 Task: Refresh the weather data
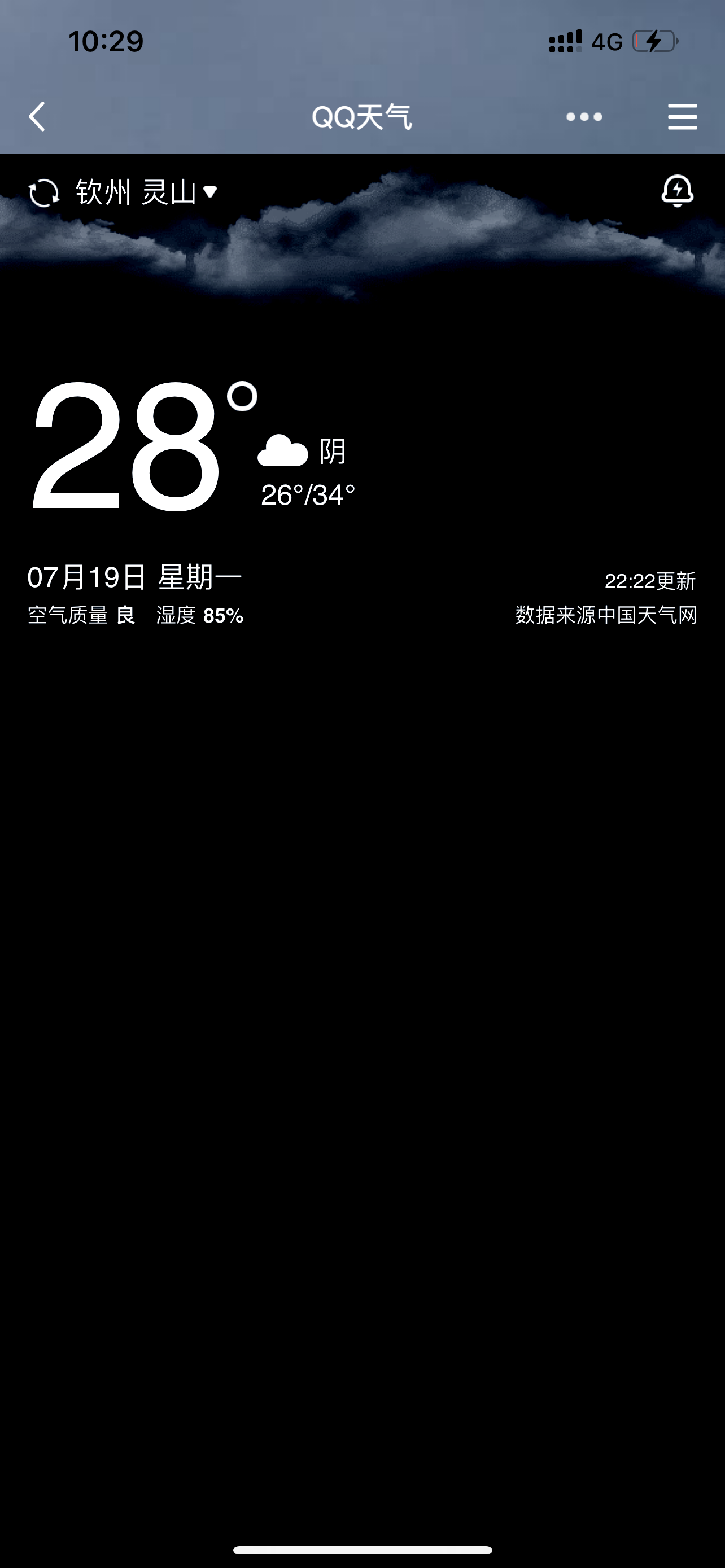(44, 193)
